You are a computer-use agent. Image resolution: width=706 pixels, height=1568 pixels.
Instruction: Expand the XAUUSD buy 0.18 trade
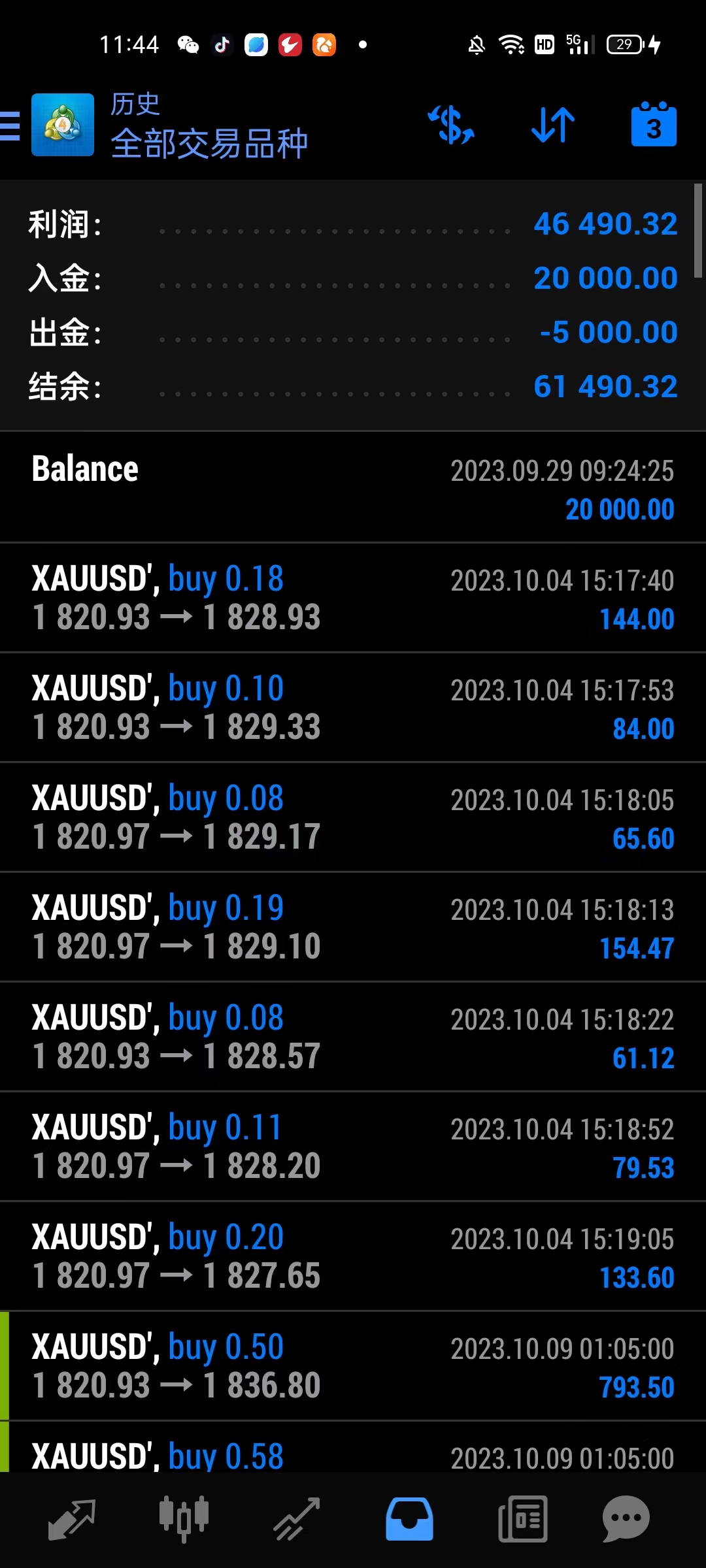(353, 598)
